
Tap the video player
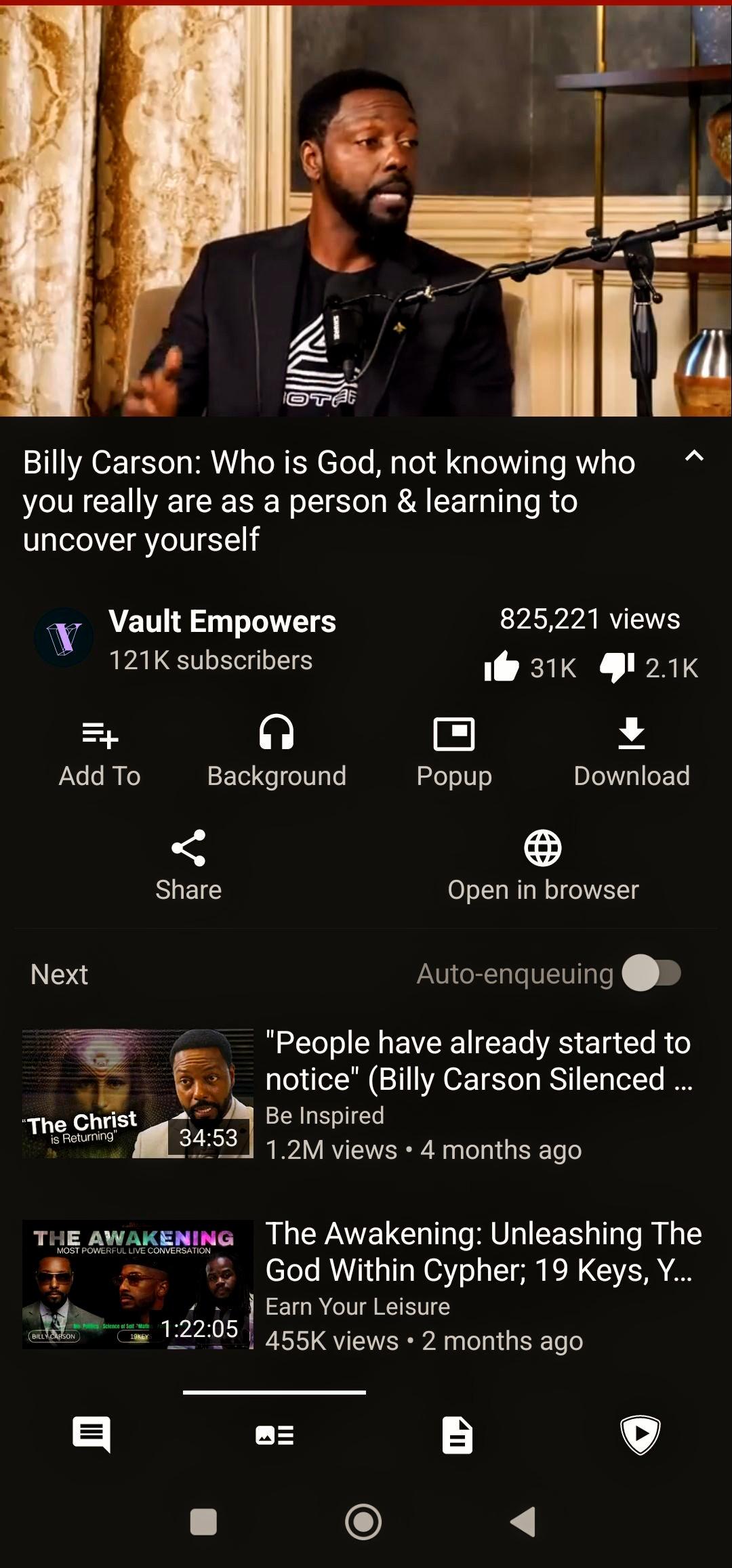tap(366, 211)
